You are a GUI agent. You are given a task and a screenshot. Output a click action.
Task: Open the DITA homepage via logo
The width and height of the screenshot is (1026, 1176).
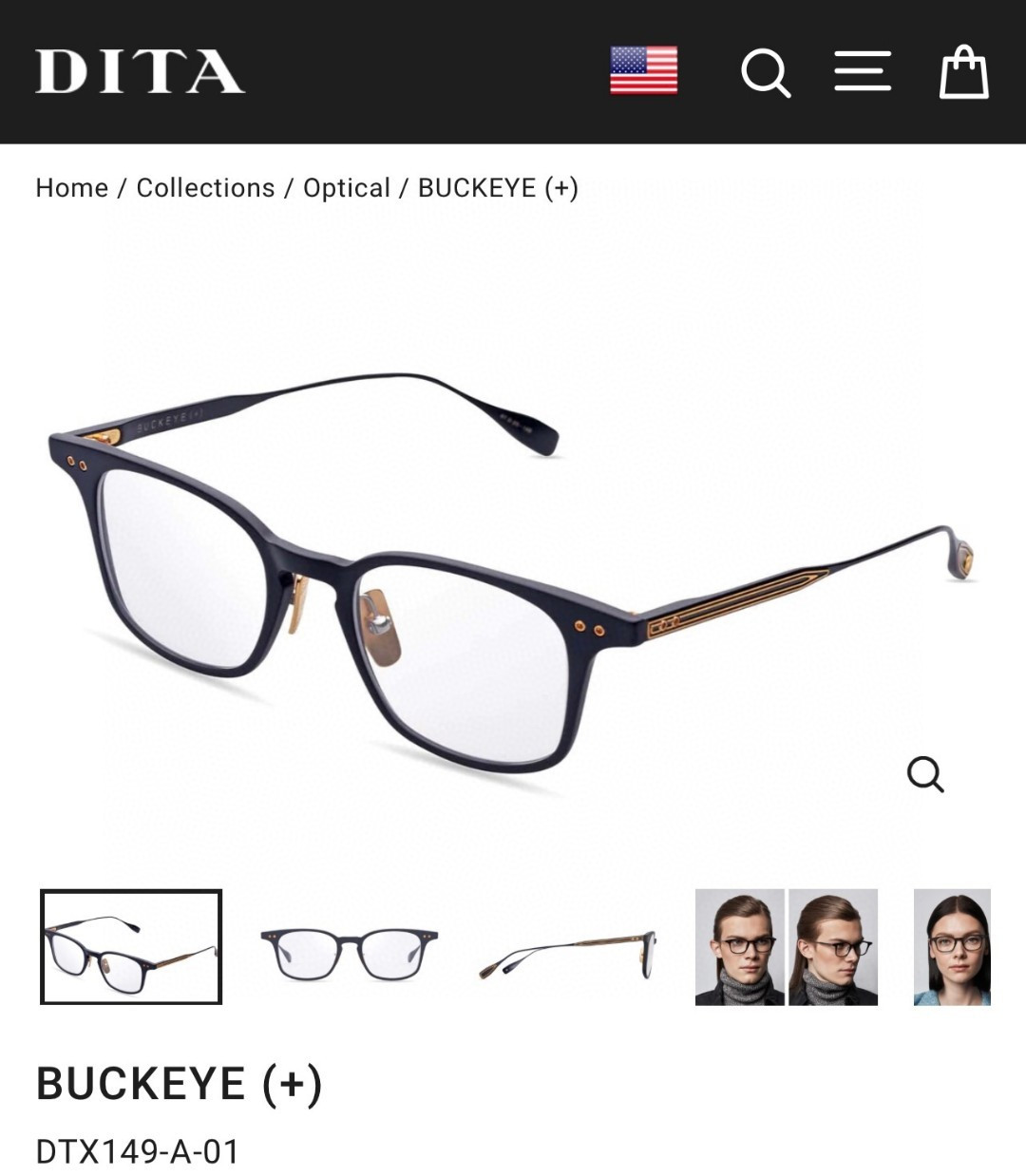(x=140, y=72)
